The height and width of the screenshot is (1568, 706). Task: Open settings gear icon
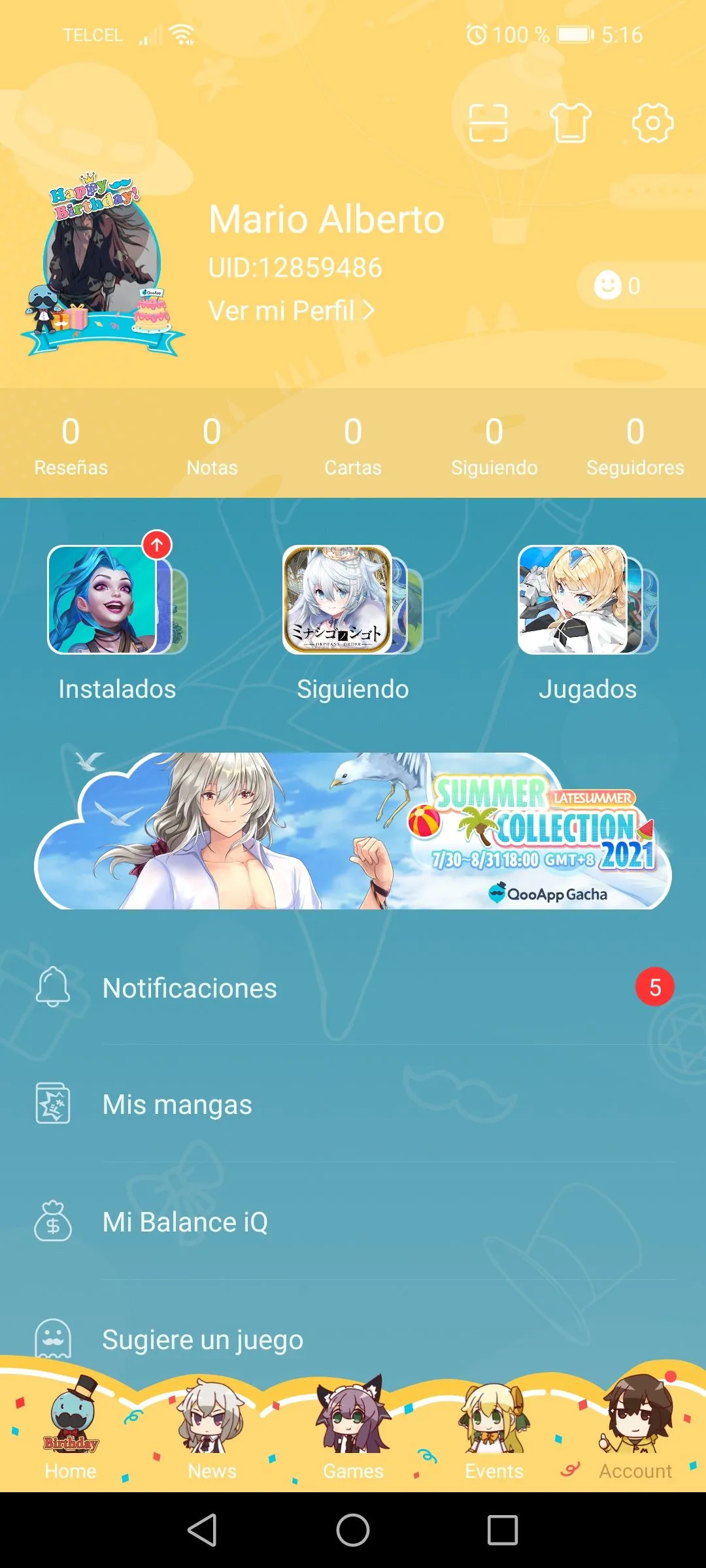coord(652,123)
